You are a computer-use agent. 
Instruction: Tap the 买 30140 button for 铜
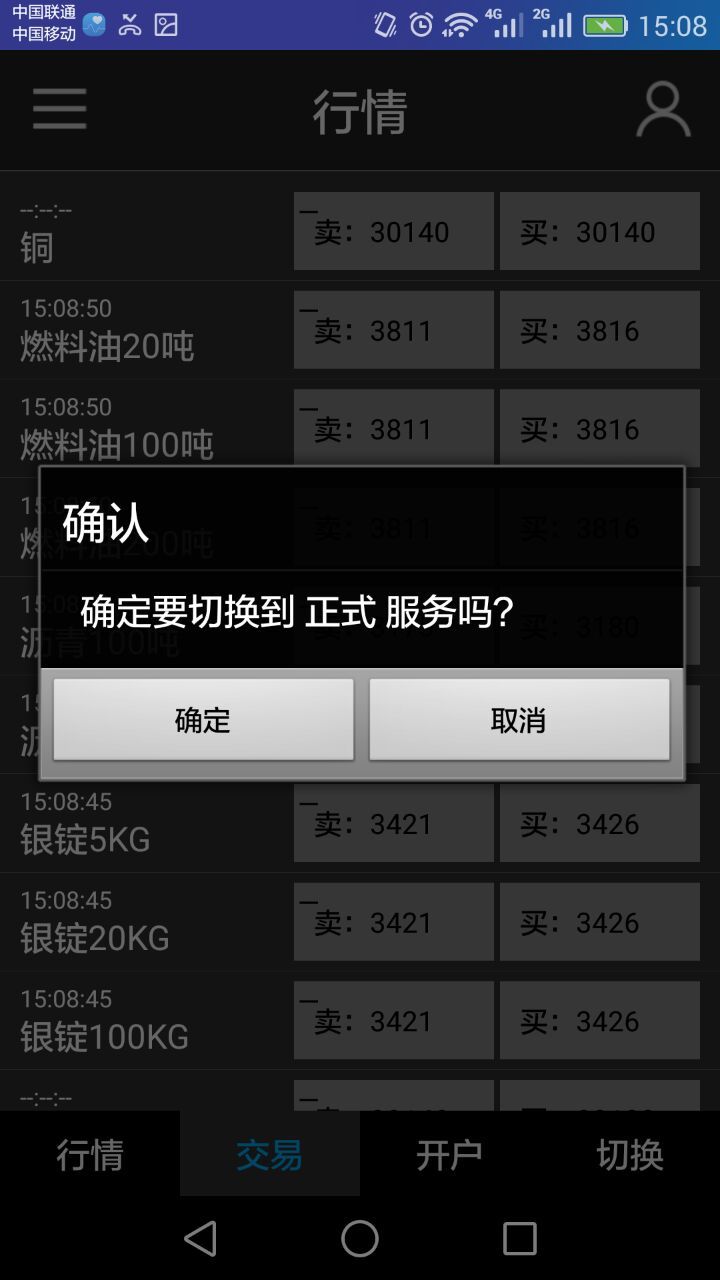pos(600,231)
